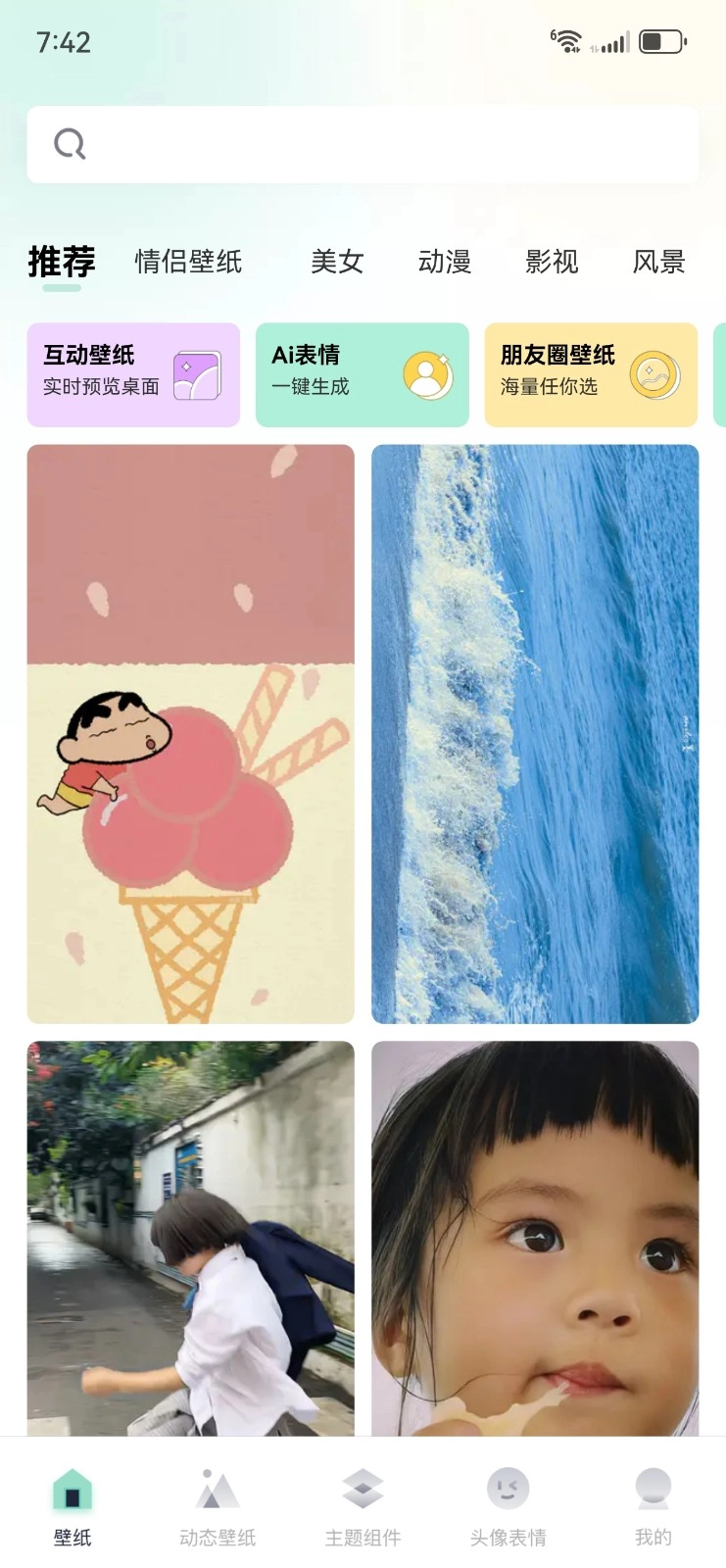Go to the 主题组件 bottom tab
726x1568 pixels.
coord(363,1506)
